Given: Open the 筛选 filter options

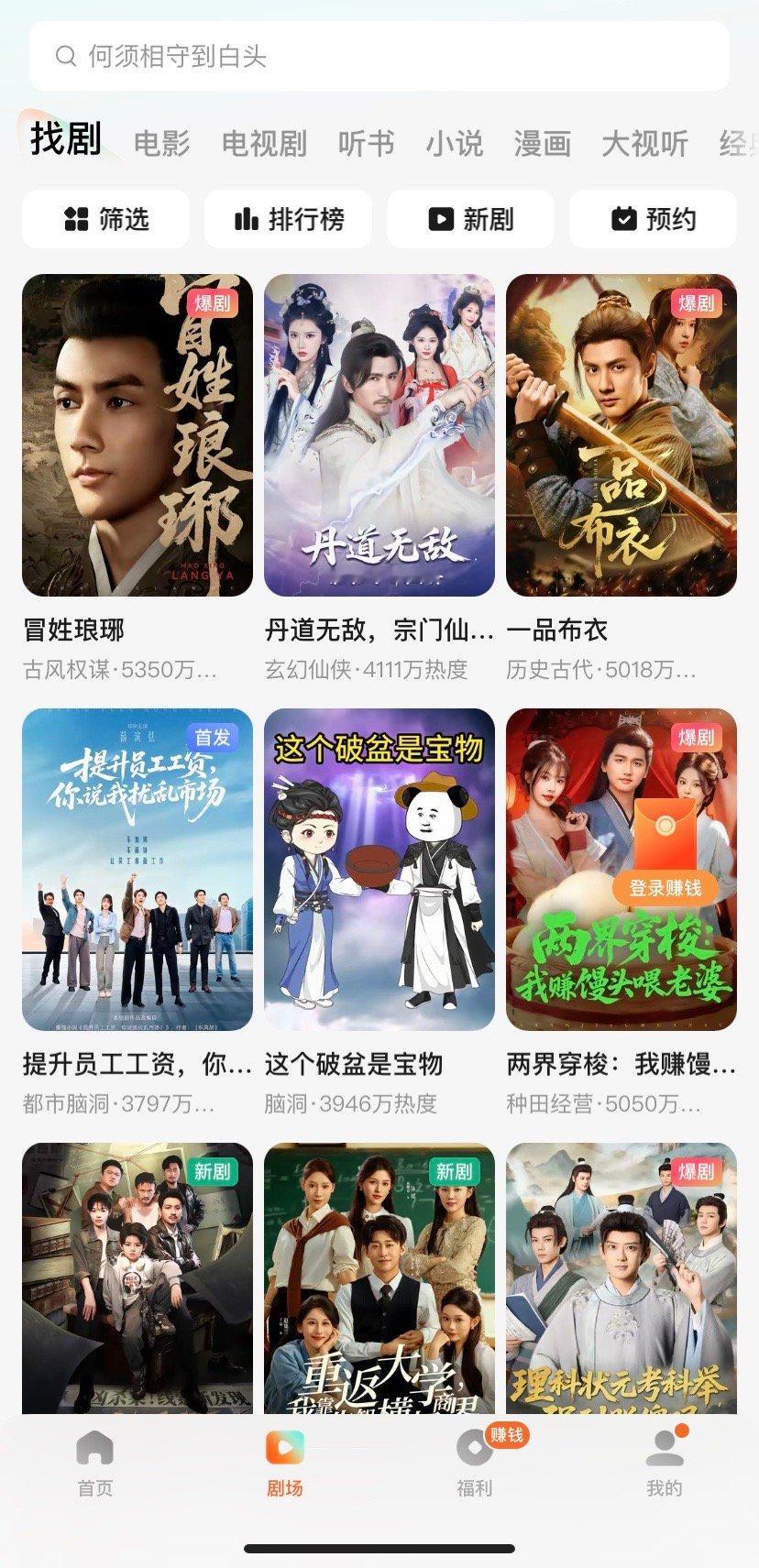Looking at the screenshot, I should click(x=105, y=219).
